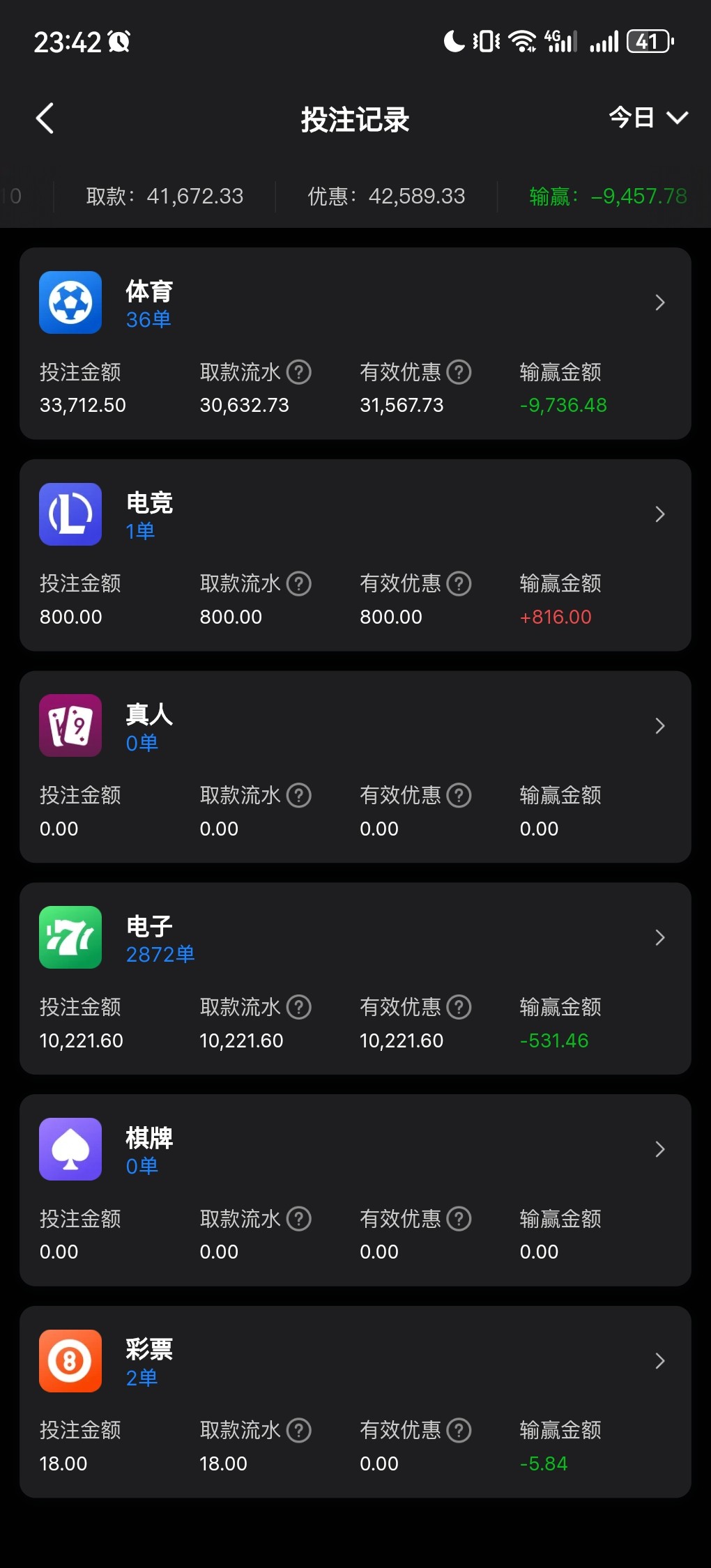Show help for 取款流水 in 体育 card
Image resolution: width=711 pixels, height=1568 pixels.
pyautogui.click(x=299, y=372)
